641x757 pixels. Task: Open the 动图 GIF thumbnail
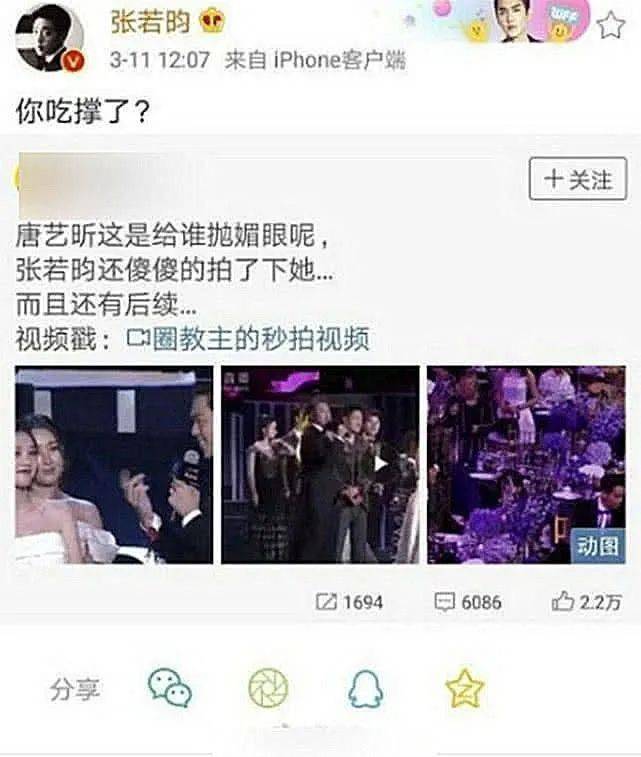pos(526,465)
